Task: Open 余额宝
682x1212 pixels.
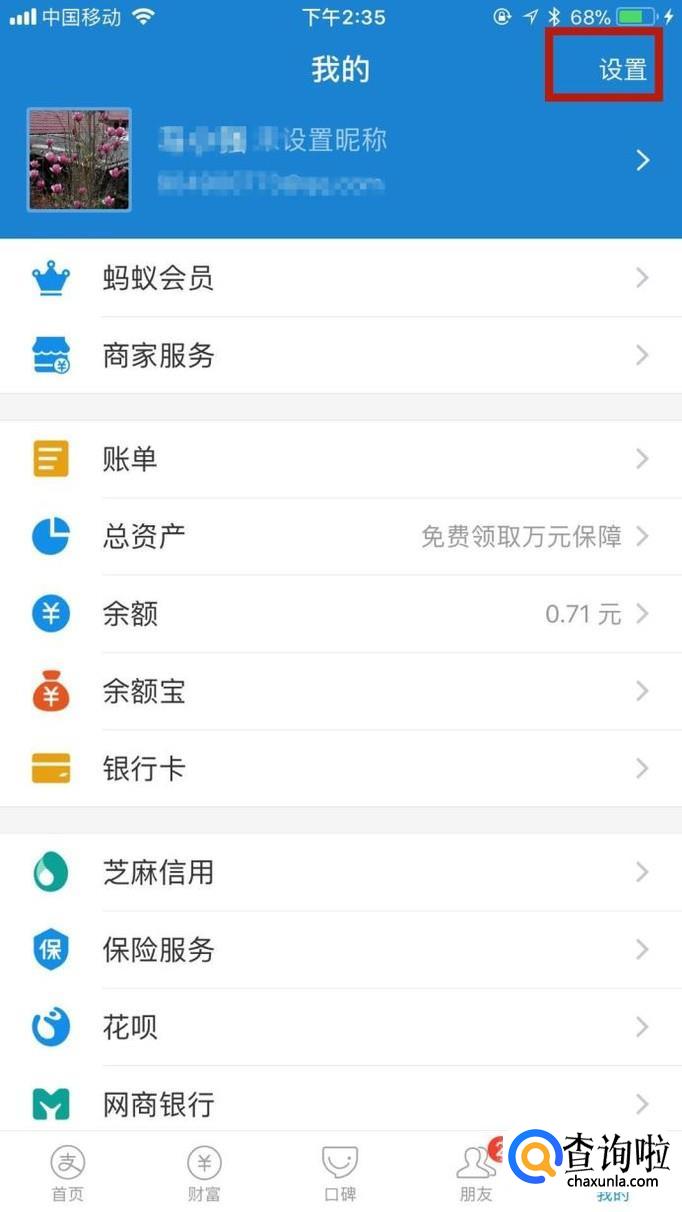Action: [x=340, y=691]
